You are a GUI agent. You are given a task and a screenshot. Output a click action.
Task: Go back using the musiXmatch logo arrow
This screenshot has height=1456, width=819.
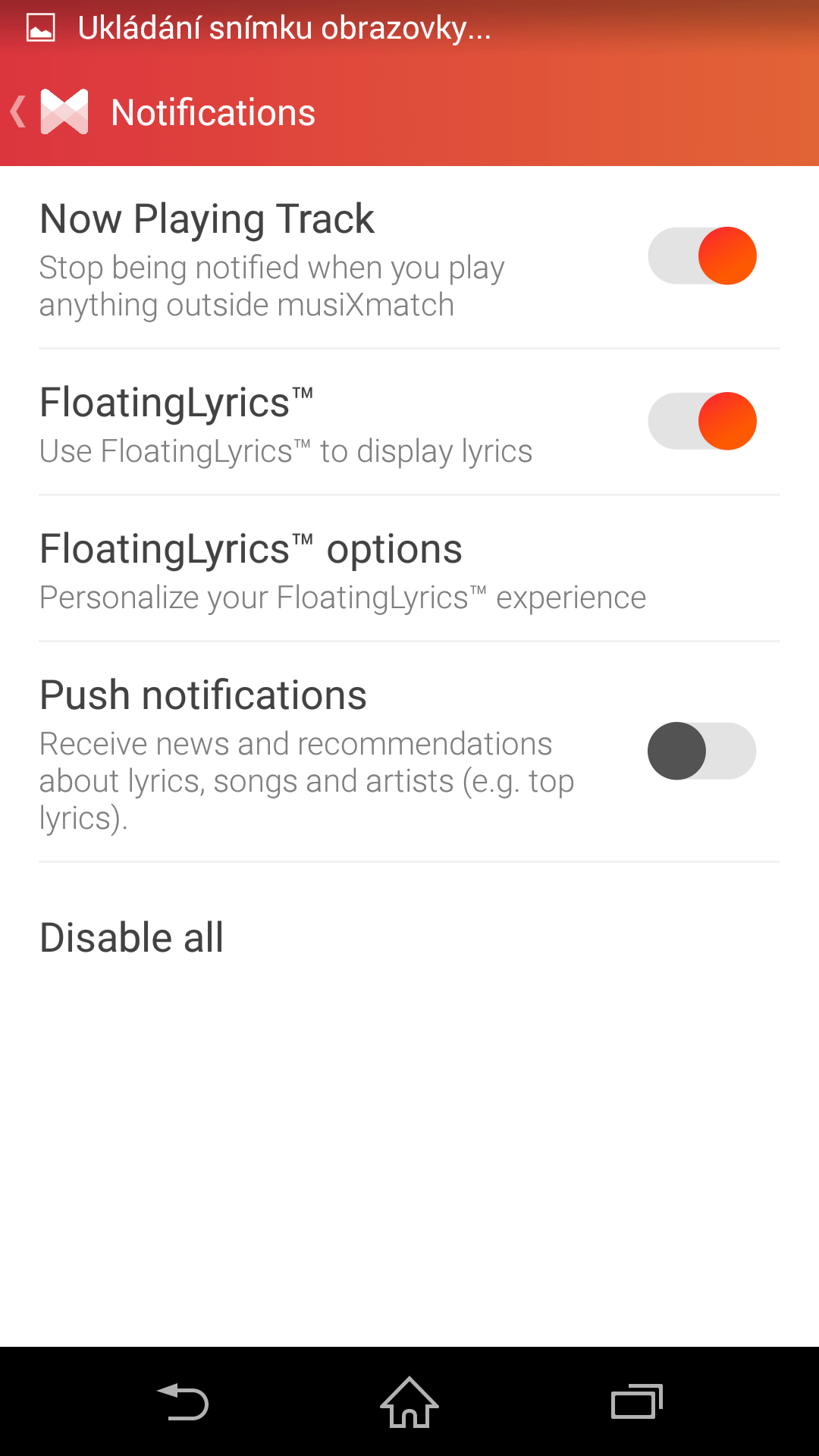[50, 112]
